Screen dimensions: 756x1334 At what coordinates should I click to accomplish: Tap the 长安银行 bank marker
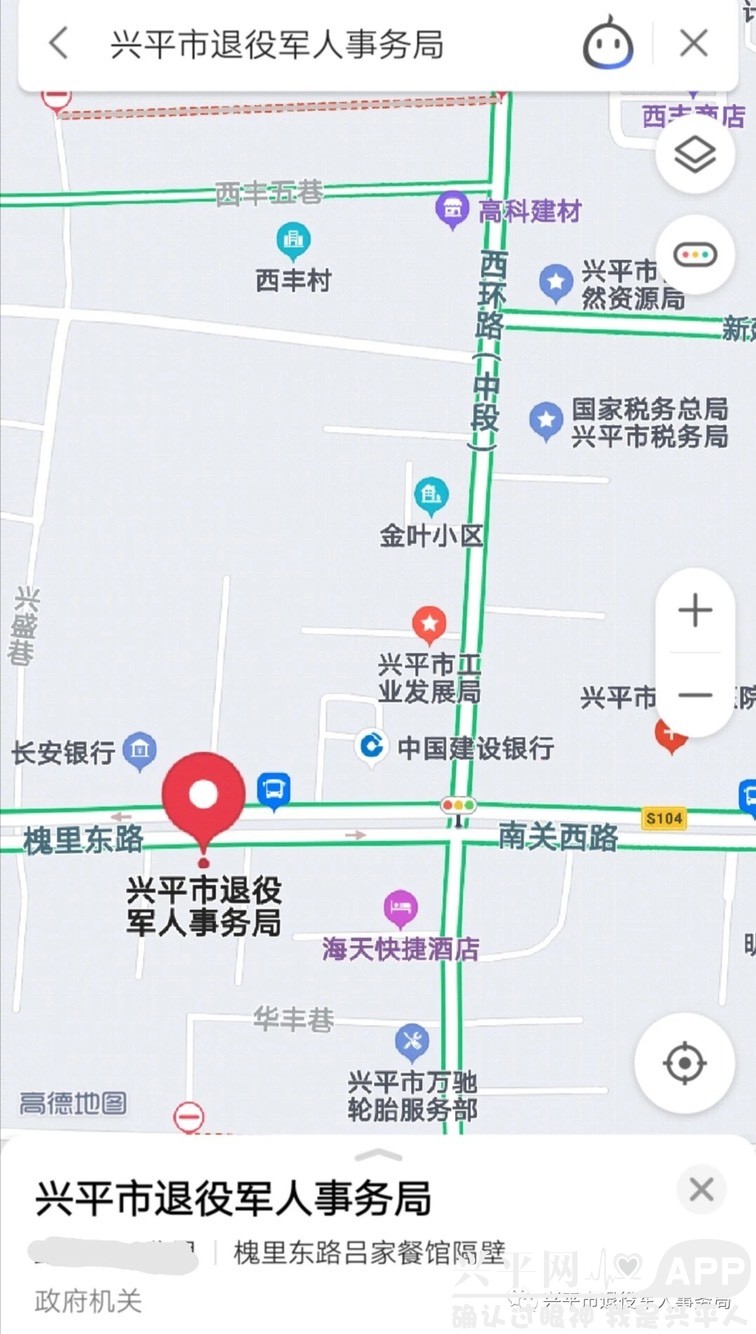click(x=140, y=751)
